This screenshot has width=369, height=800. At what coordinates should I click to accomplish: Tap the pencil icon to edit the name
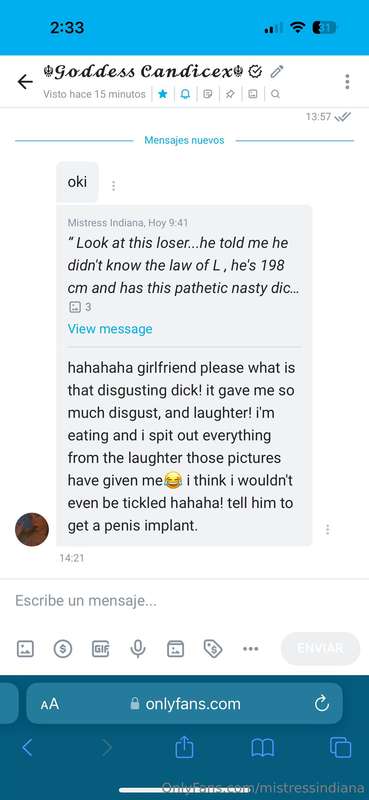[276, 71]
